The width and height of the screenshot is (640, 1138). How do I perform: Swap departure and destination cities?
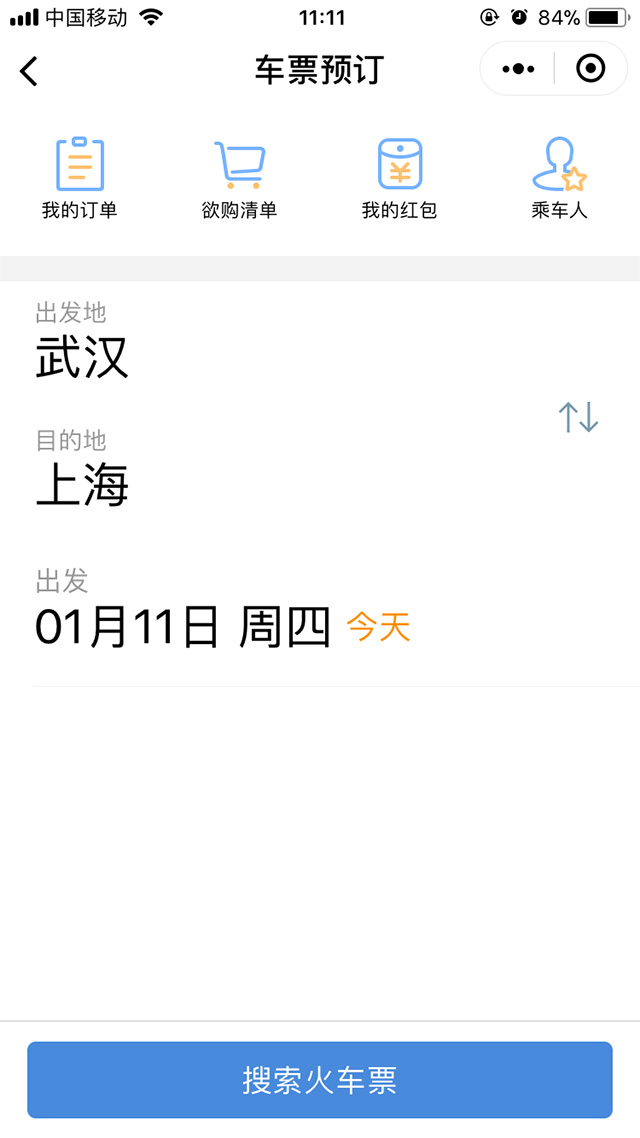[578, 416]
